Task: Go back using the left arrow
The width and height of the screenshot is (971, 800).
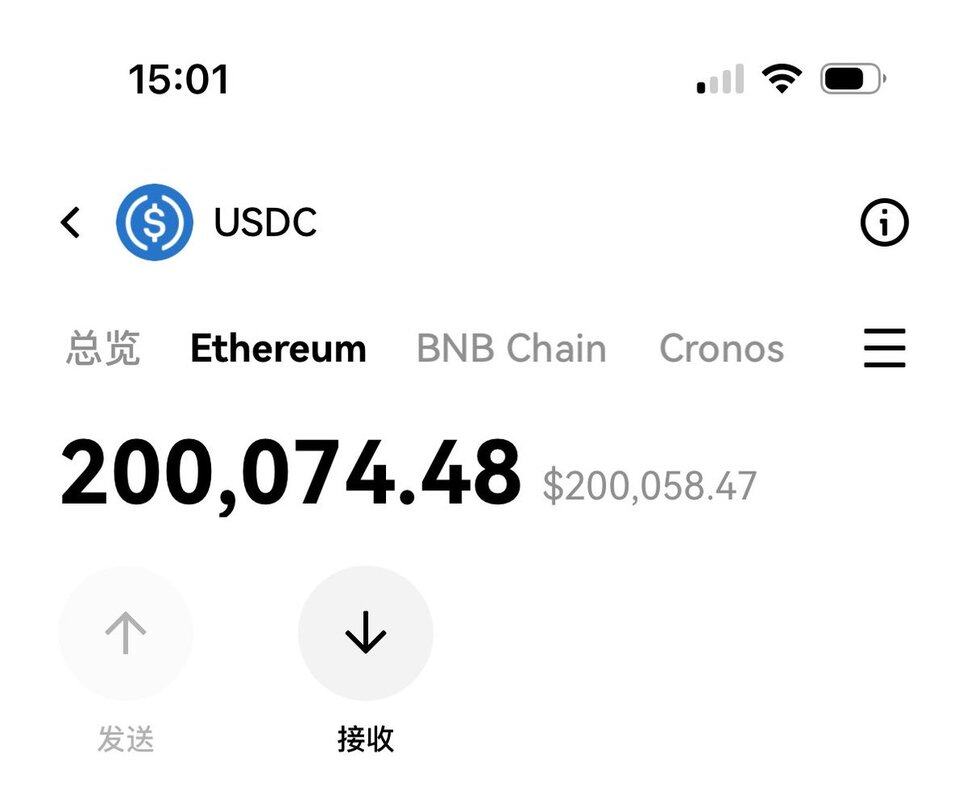Action: [70, 222]
